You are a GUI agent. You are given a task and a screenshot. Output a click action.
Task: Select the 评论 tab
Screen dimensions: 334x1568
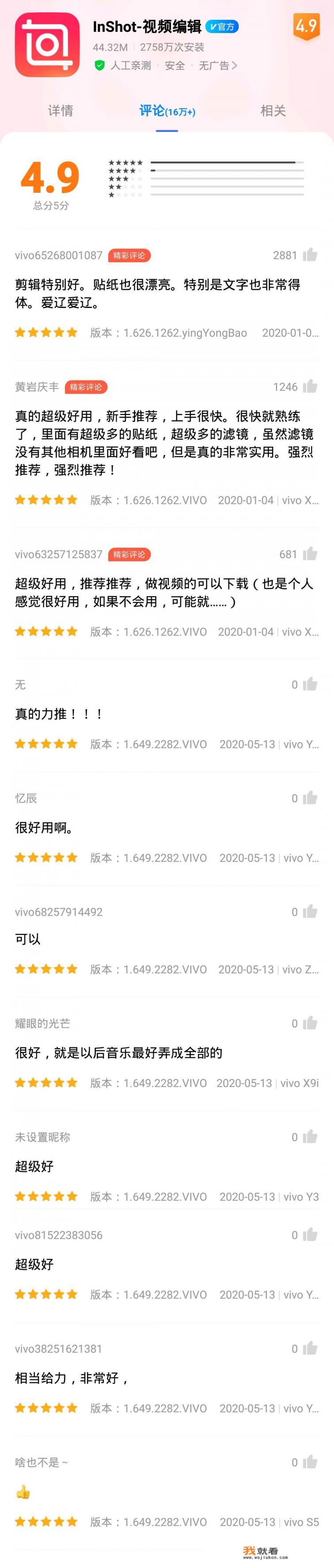tap(167, 111)
